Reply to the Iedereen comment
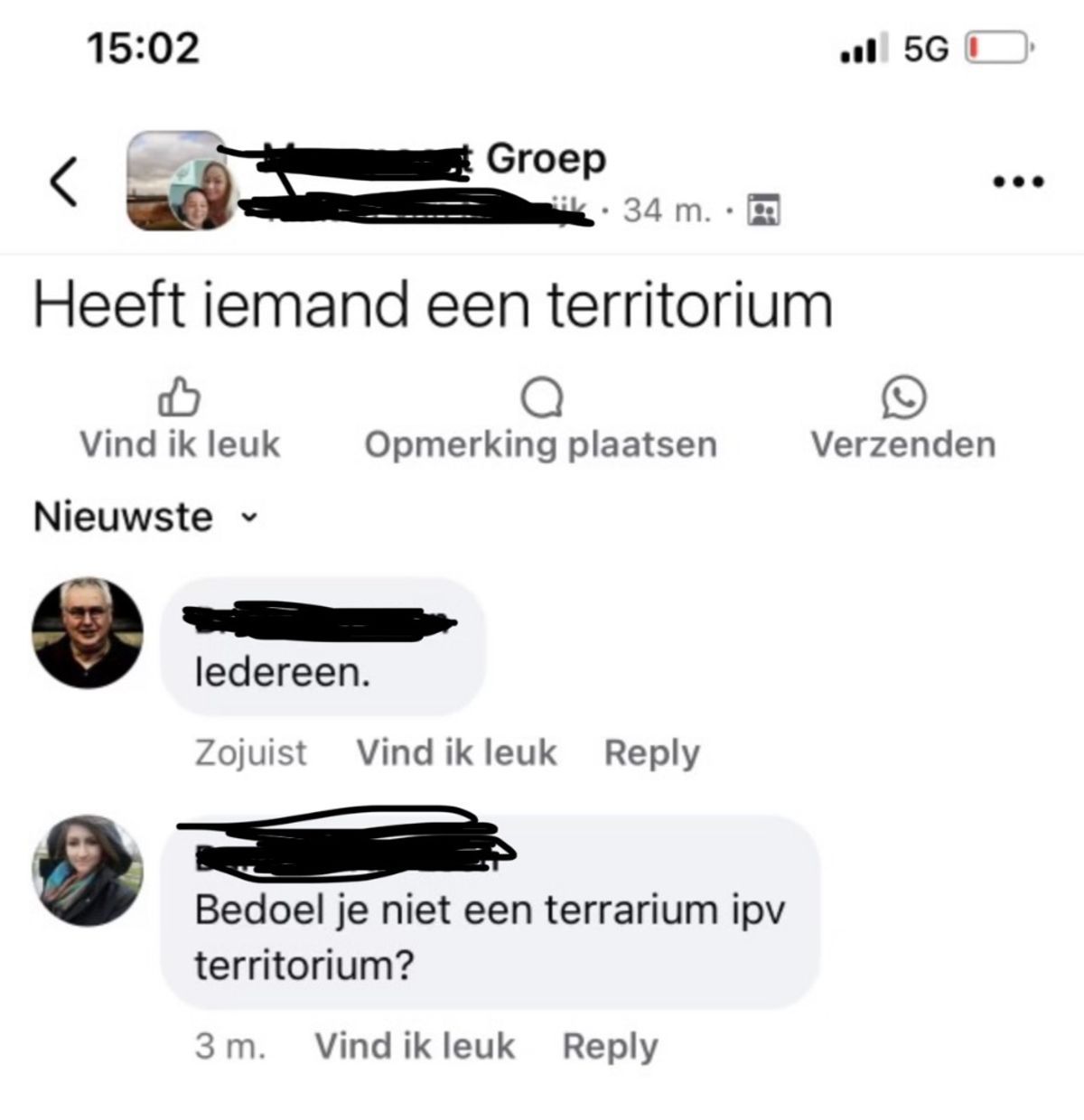The height and width of the screenshot is (1120, 1084). (x=651, y=752)
